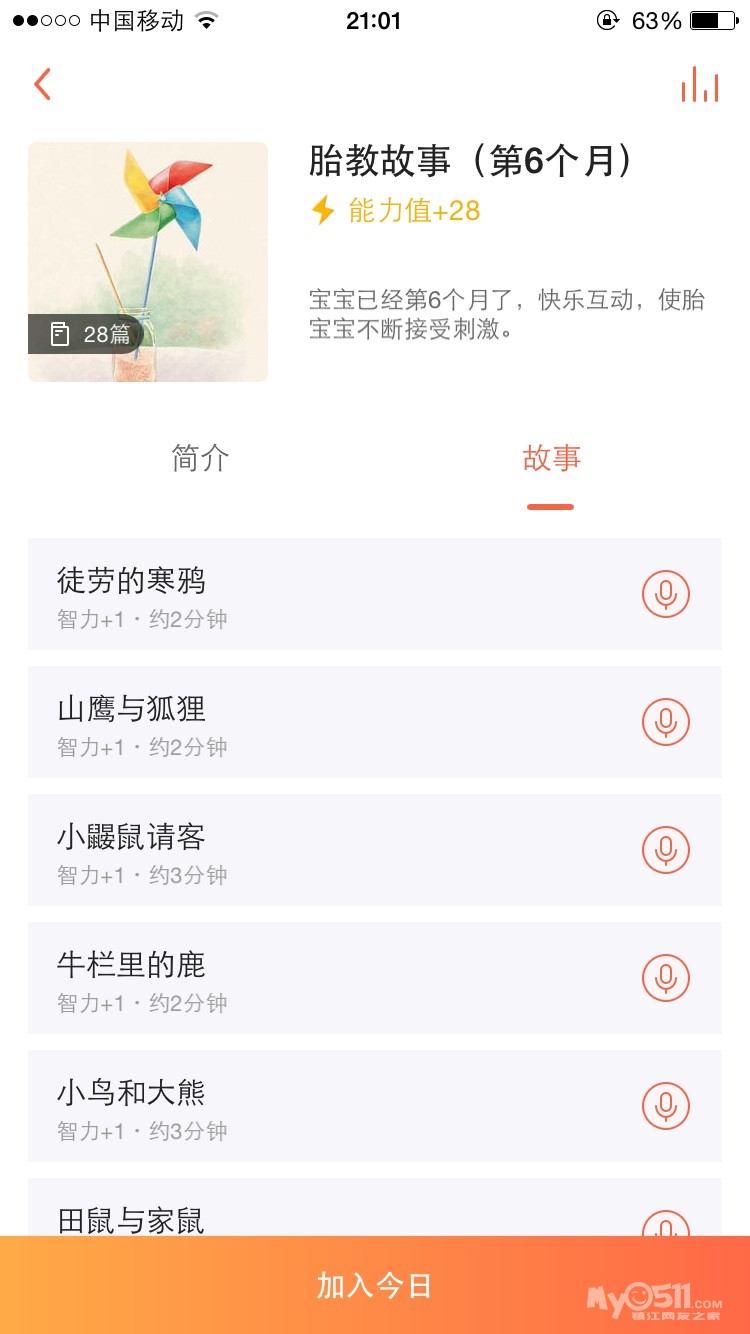Tap the microphone icon for 徒劳的寒鸦
The image size is (750, 1334).
[666, 594]
